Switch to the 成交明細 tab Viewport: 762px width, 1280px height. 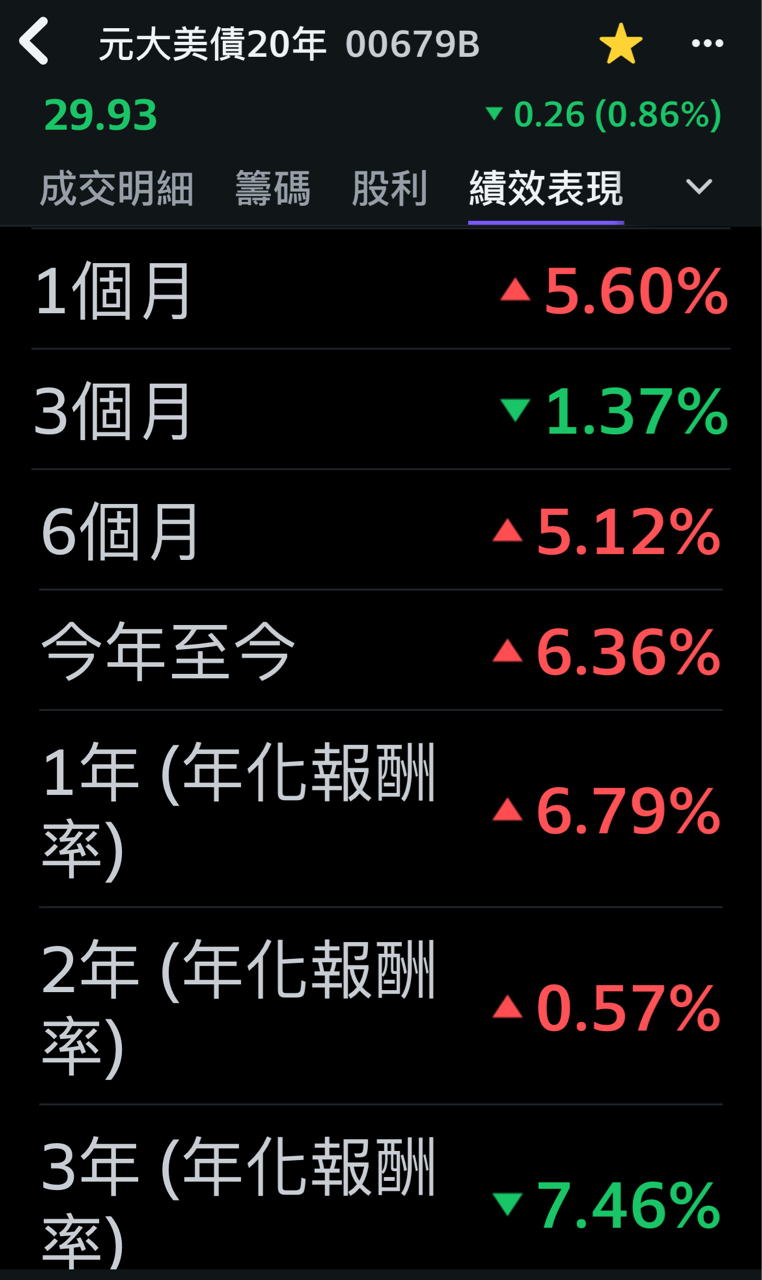pyautogui.click(x=117, y=188)
